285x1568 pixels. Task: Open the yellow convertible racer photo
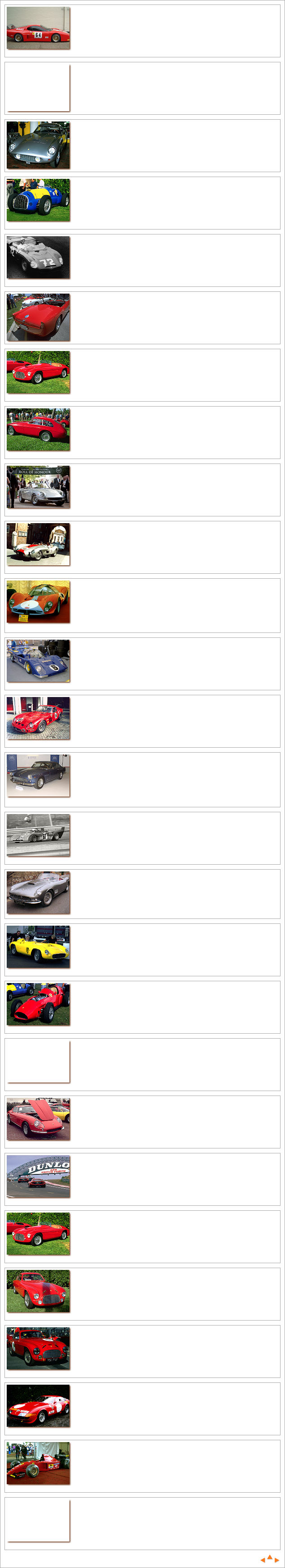[39, 947]
